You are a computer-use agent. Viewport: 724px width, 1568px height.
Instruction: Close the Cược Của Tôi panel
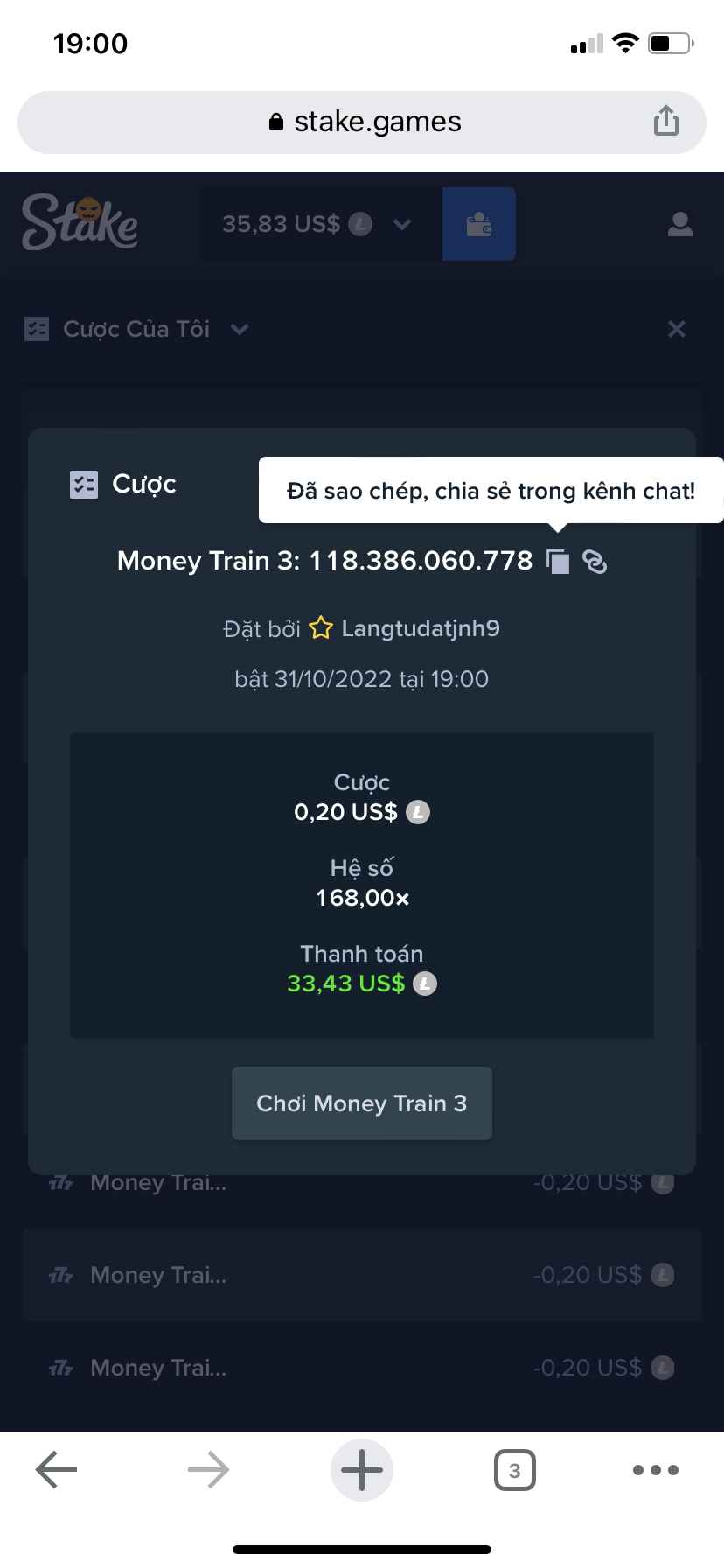(x=677, y=329)
